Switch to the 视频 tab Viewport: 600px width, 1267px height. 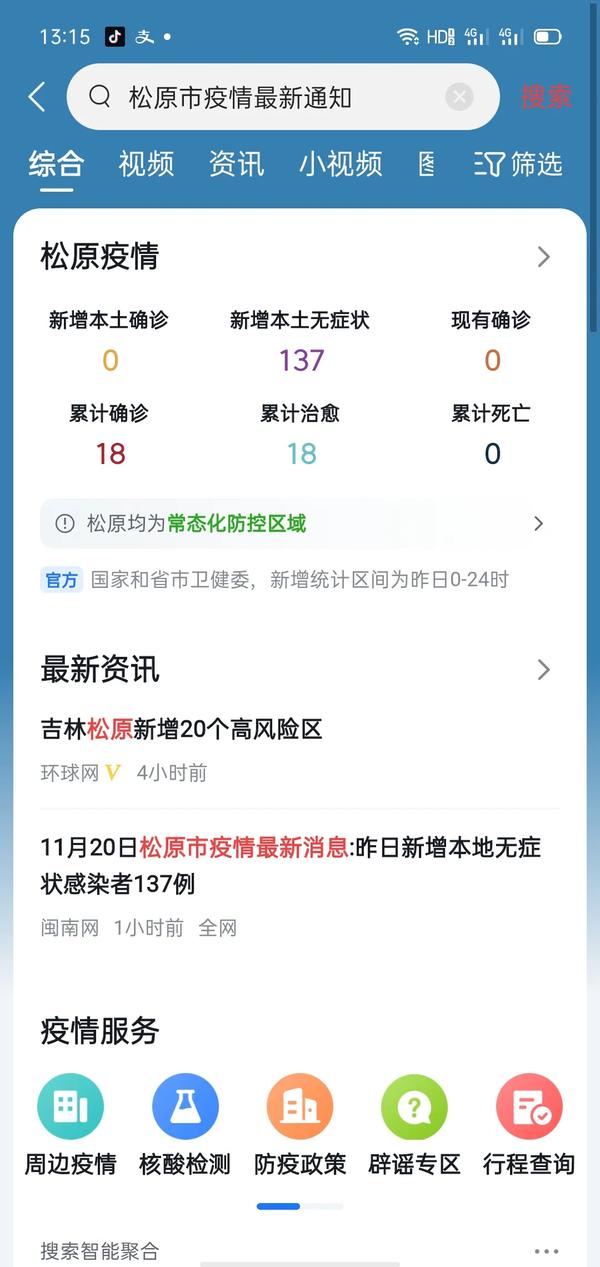tap(146, 163)
